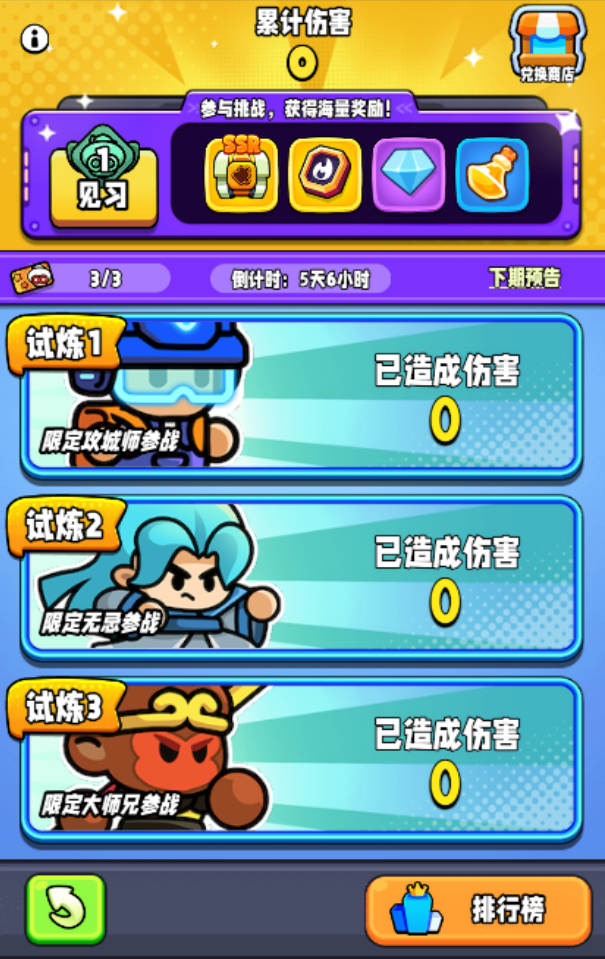The height and width of the screenshot is (959, 605).
Task: Enter 试炼2 with 无忌
Action: point(300,577)
